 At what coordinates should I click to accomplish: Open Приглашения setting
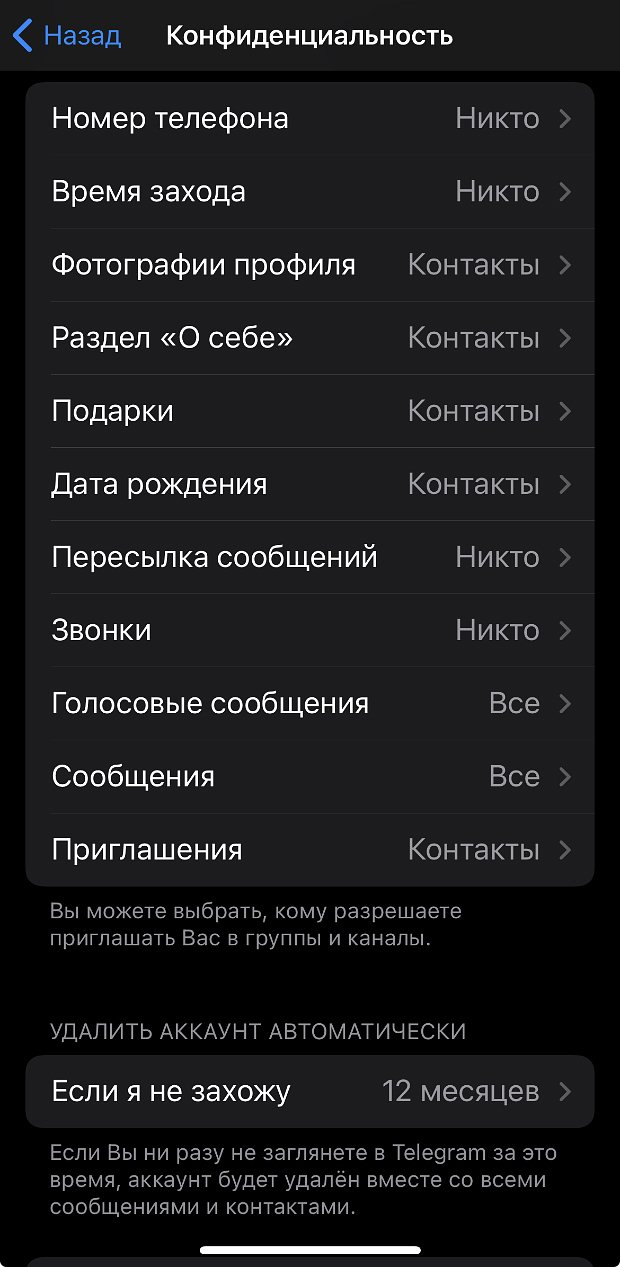[x=310, y=850]
